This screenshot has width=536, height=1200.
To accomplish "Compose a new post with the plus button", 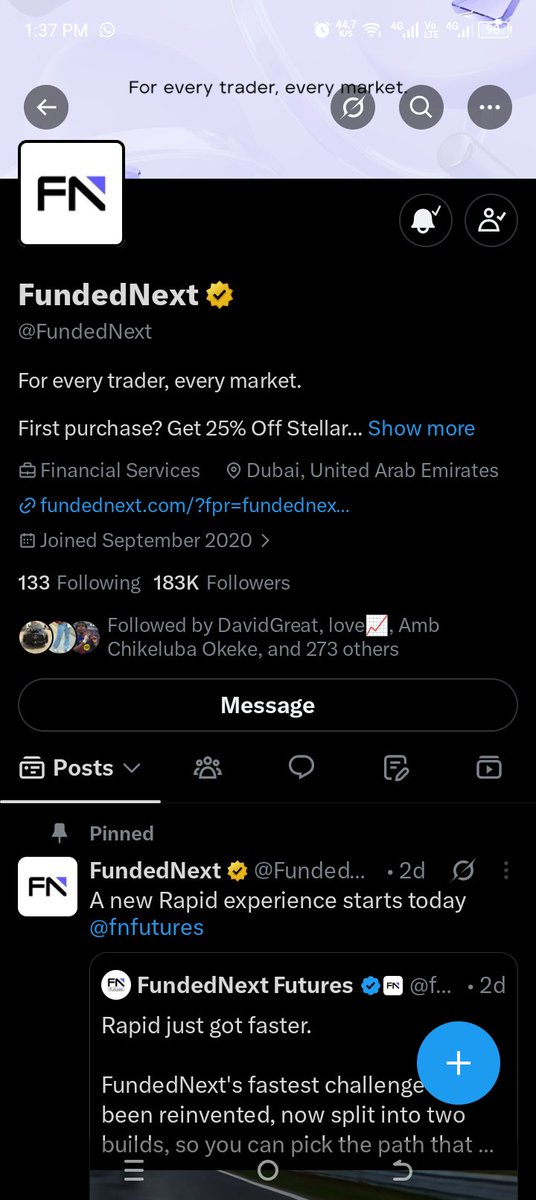I will point(458,1063).
